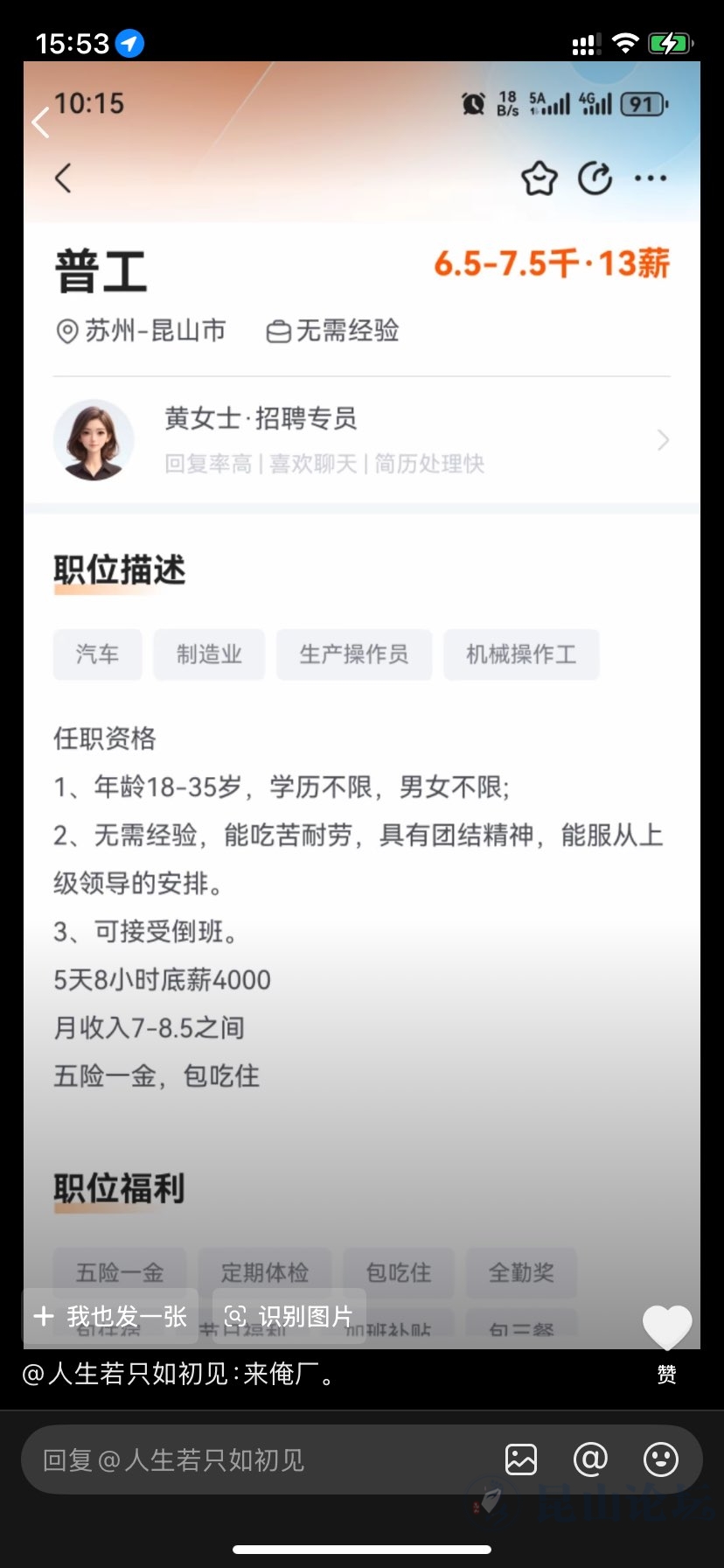Select 识别图片 to recognize the image

pos(289,1316)
